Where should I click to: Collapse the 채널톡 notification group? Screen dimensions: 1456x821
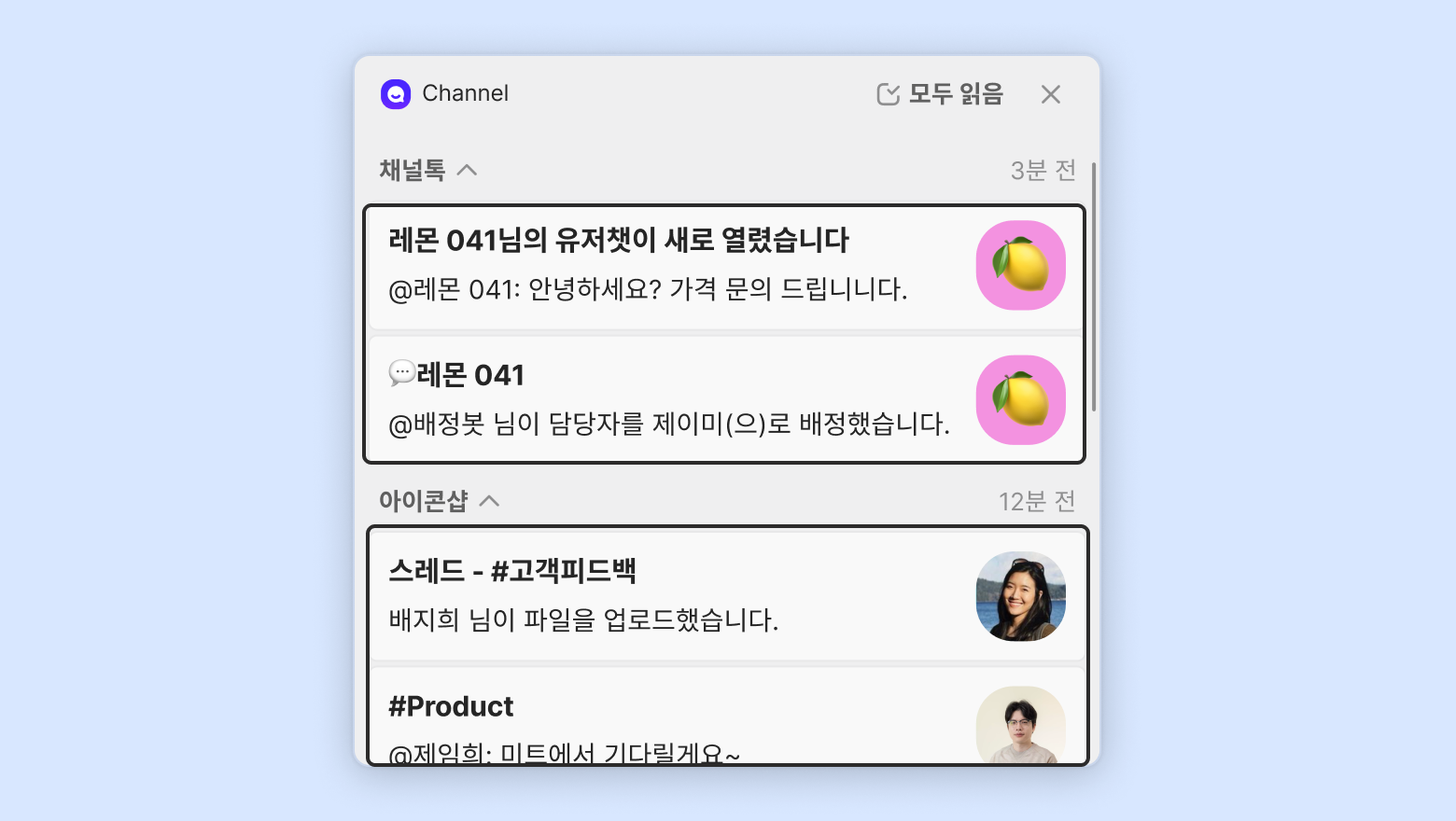[x=467, y=170]
